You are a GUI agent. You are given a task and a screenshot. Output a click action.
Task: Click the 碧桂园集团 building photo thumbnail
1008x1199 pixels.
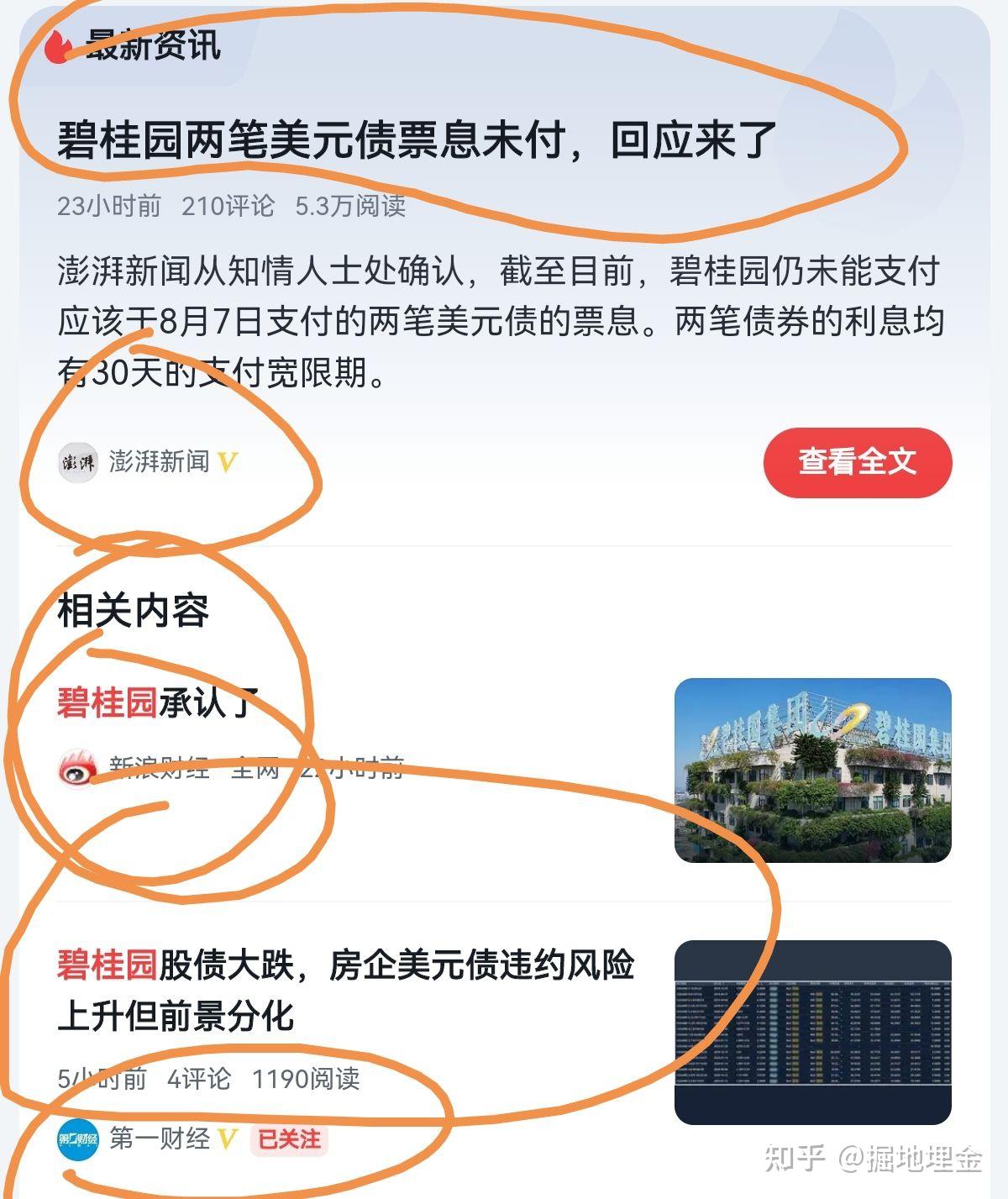coord(815,769)
